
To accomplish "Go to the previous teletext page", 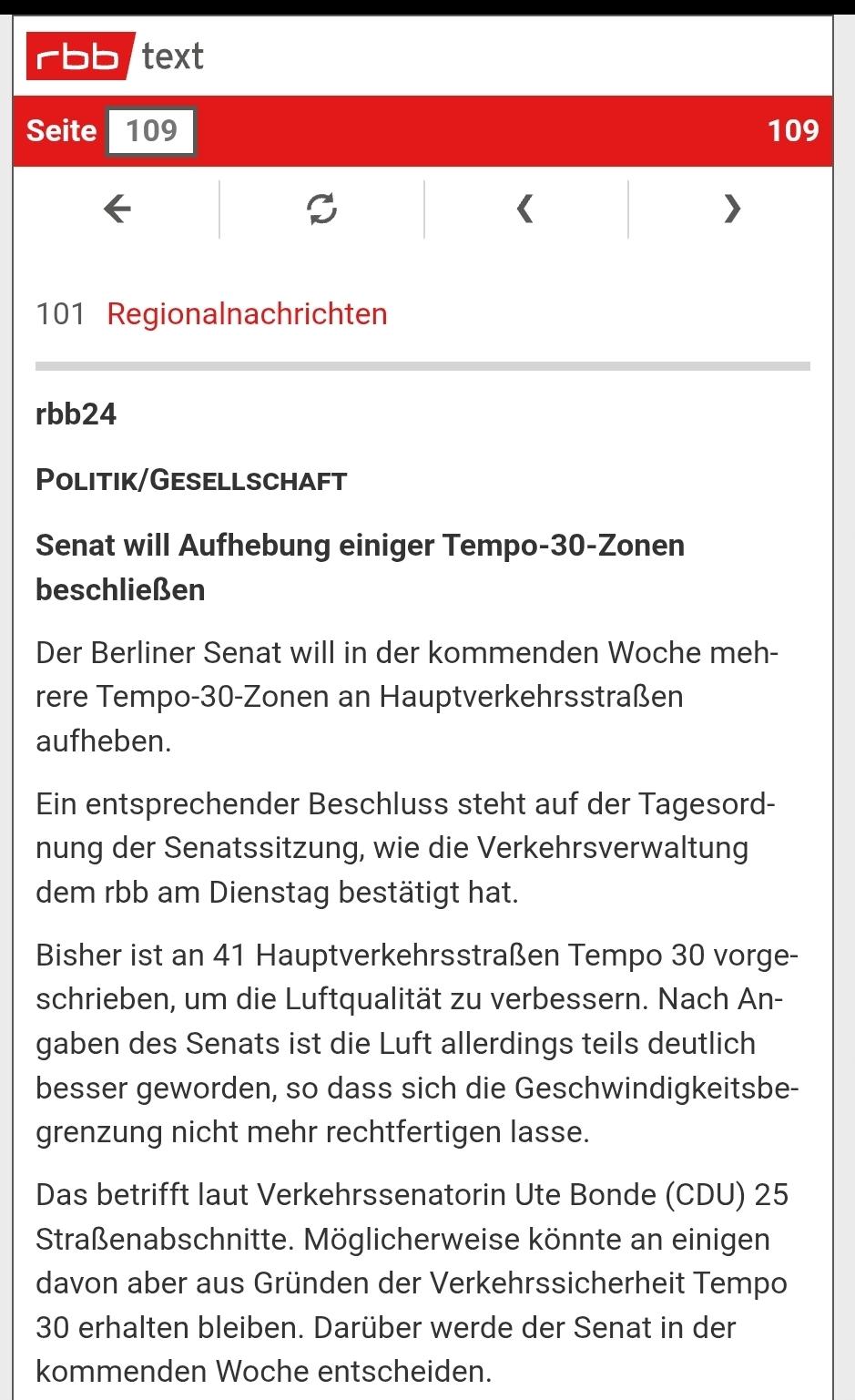I will 525,209.
